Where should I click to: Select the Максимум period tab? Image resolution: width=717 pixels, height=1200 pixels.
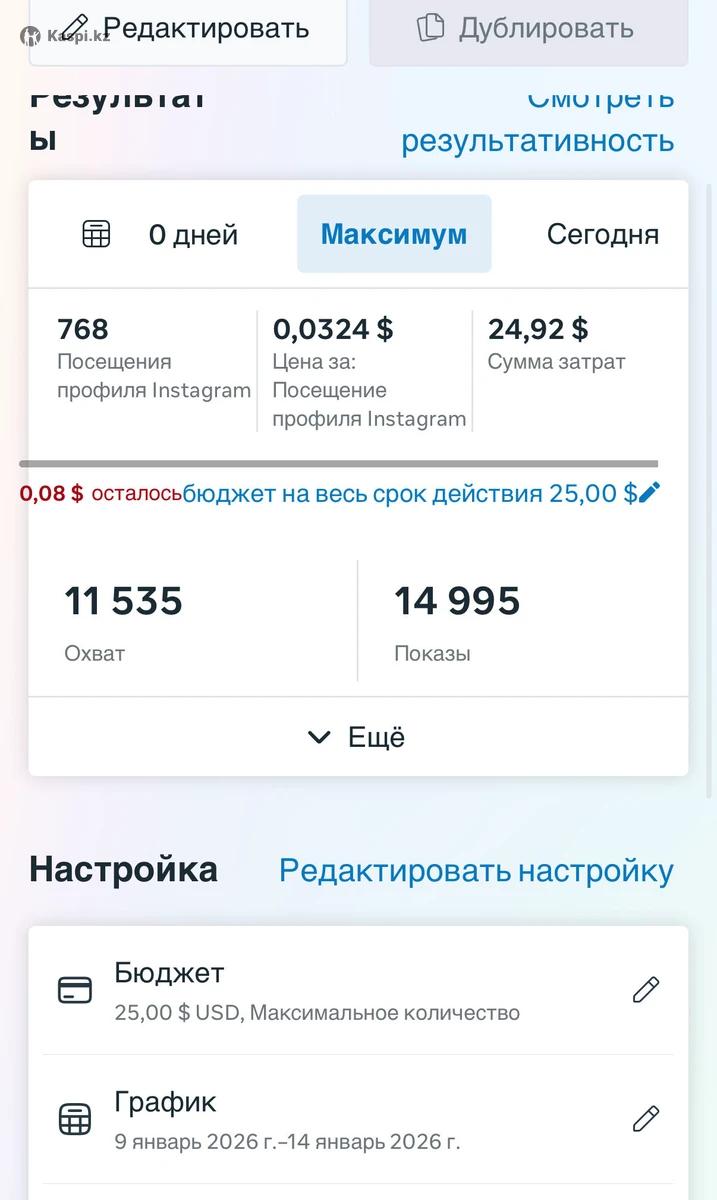[394, 234]
